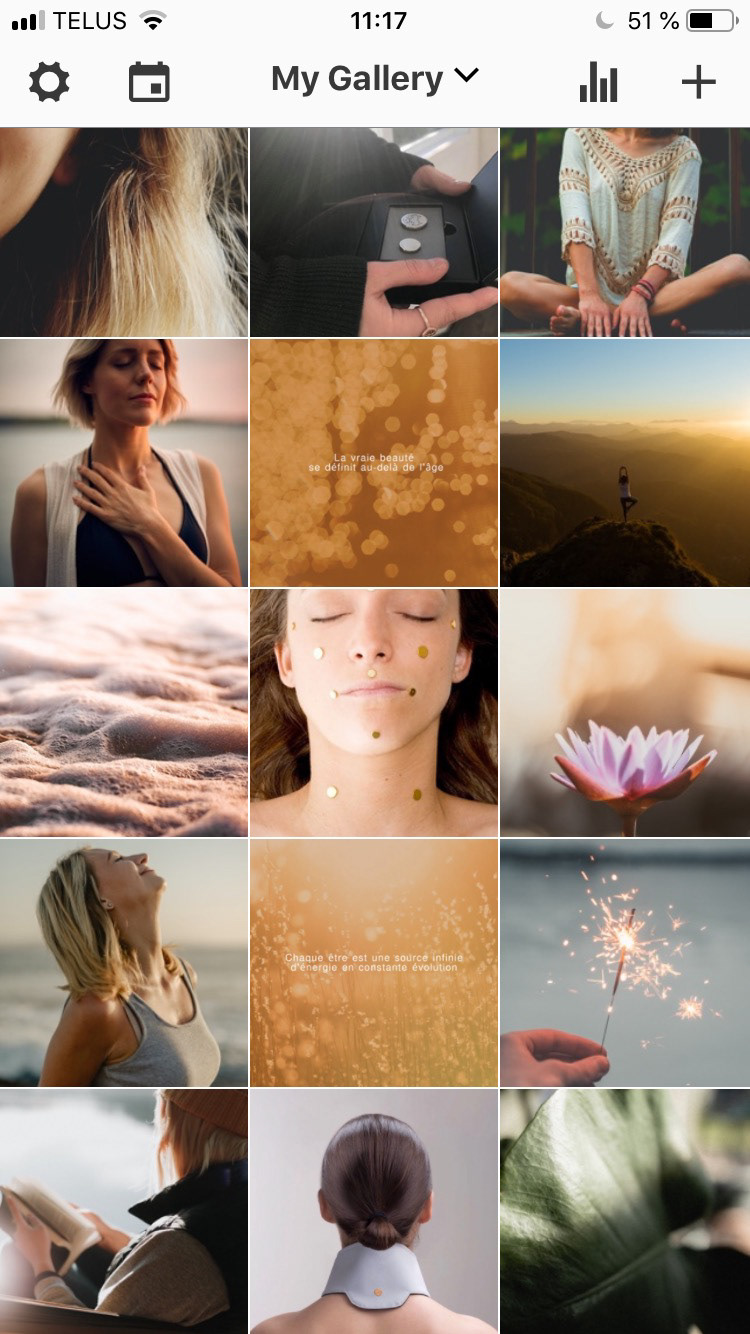Open the smiling woman by the sea

123,963
